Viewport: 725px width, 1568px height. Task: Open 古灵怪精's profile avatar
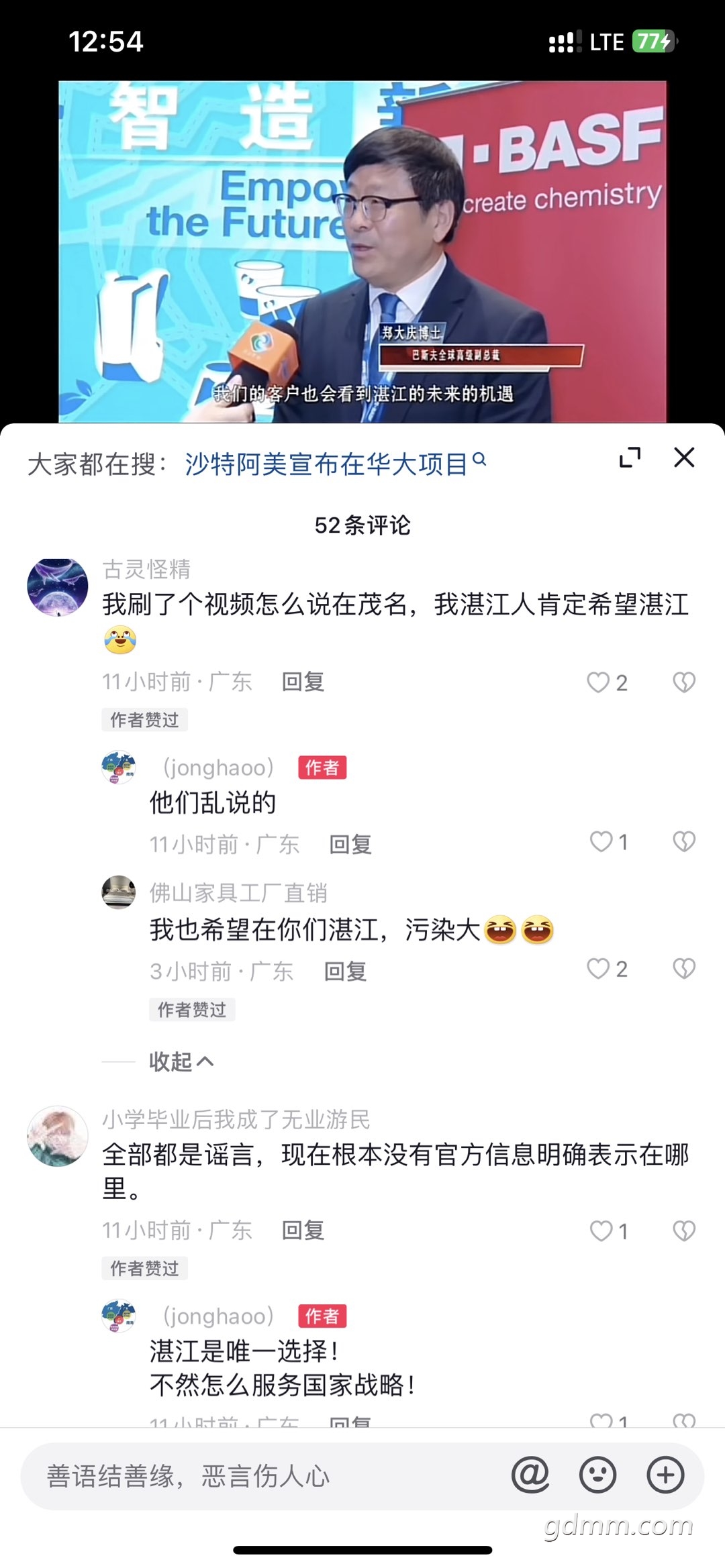57,587
